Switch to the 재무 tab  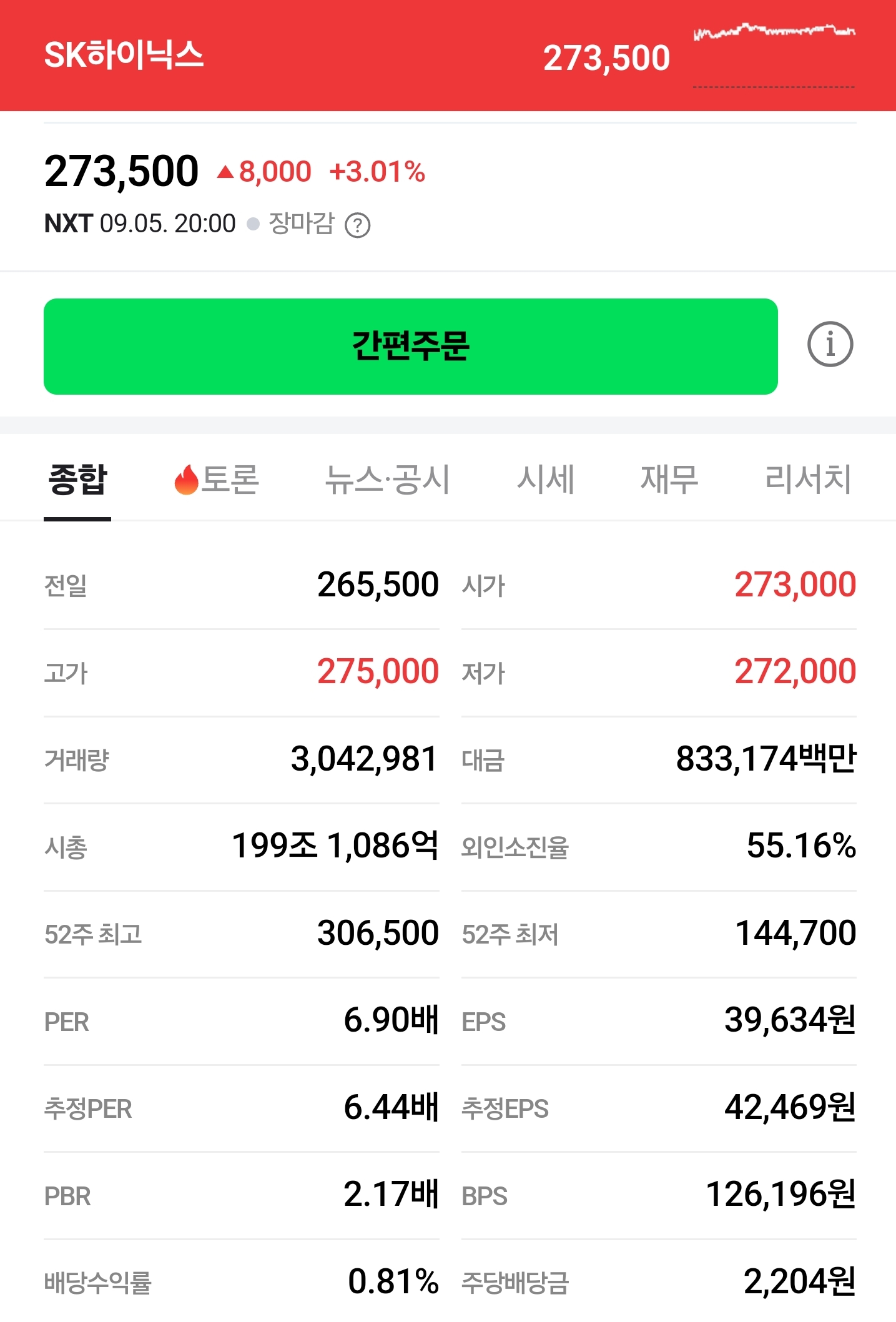pyautogui.click(x=669, y=480)
